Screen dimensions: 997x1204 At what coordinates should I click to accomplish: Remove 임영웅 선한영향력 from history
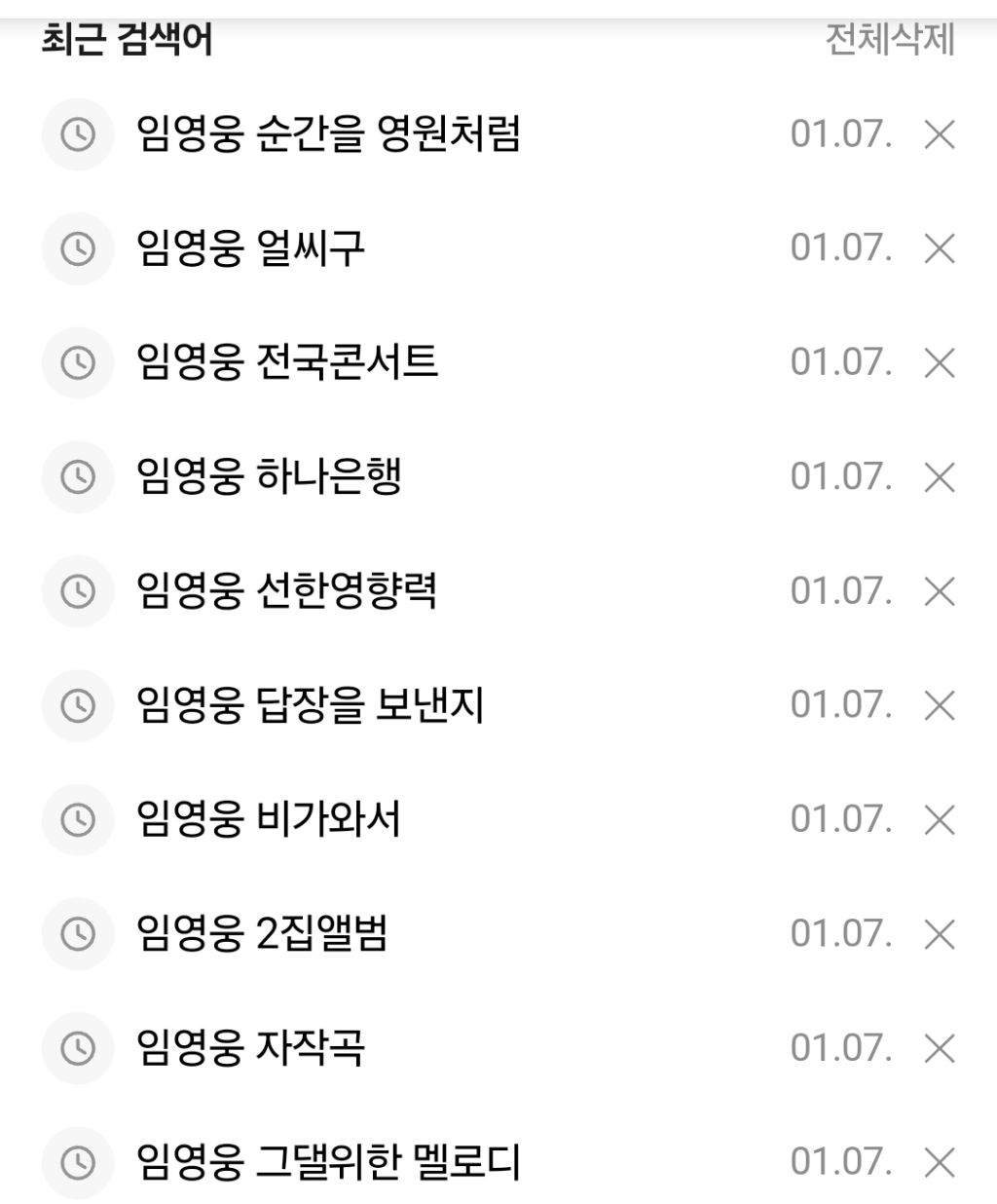click(939, 591)
